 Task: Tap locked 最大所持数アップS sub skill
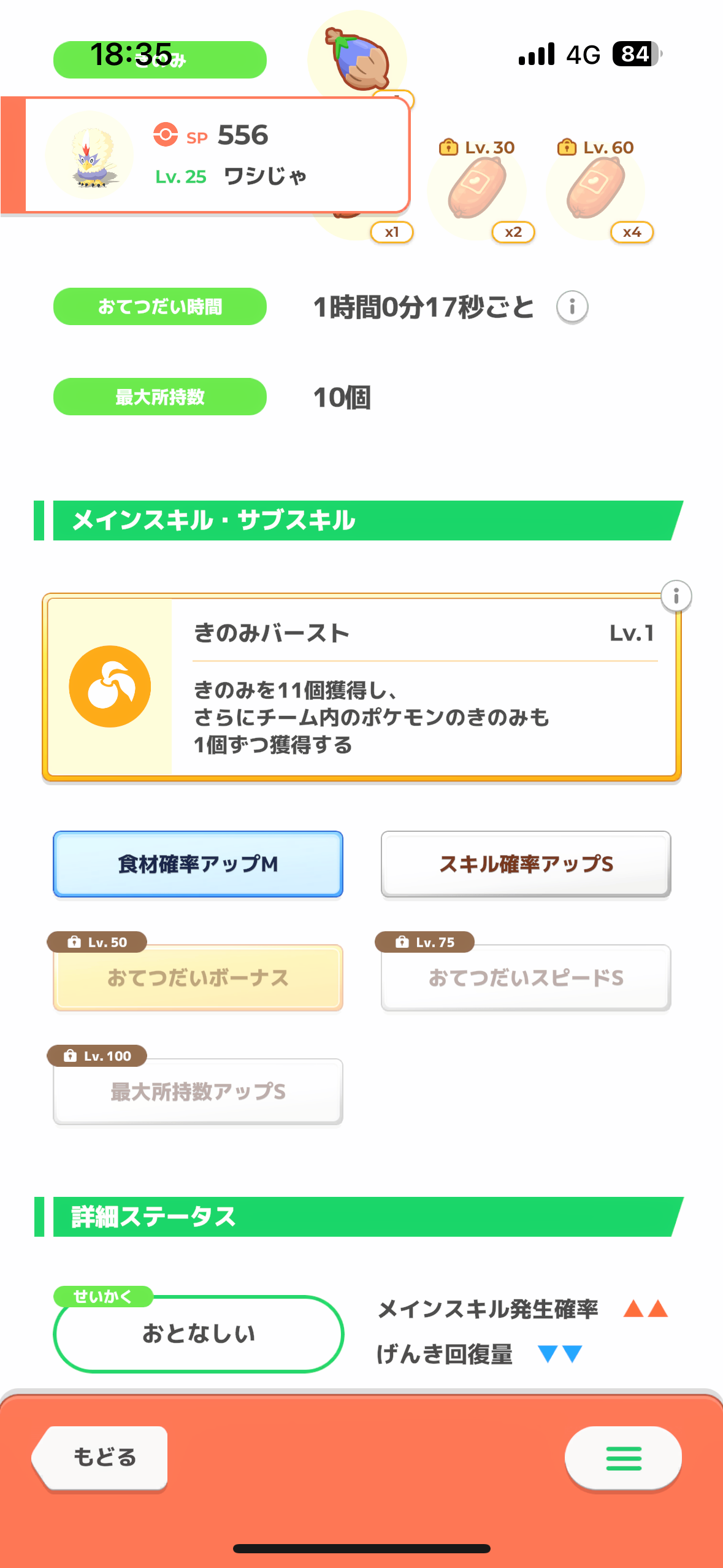(197, 1092)
